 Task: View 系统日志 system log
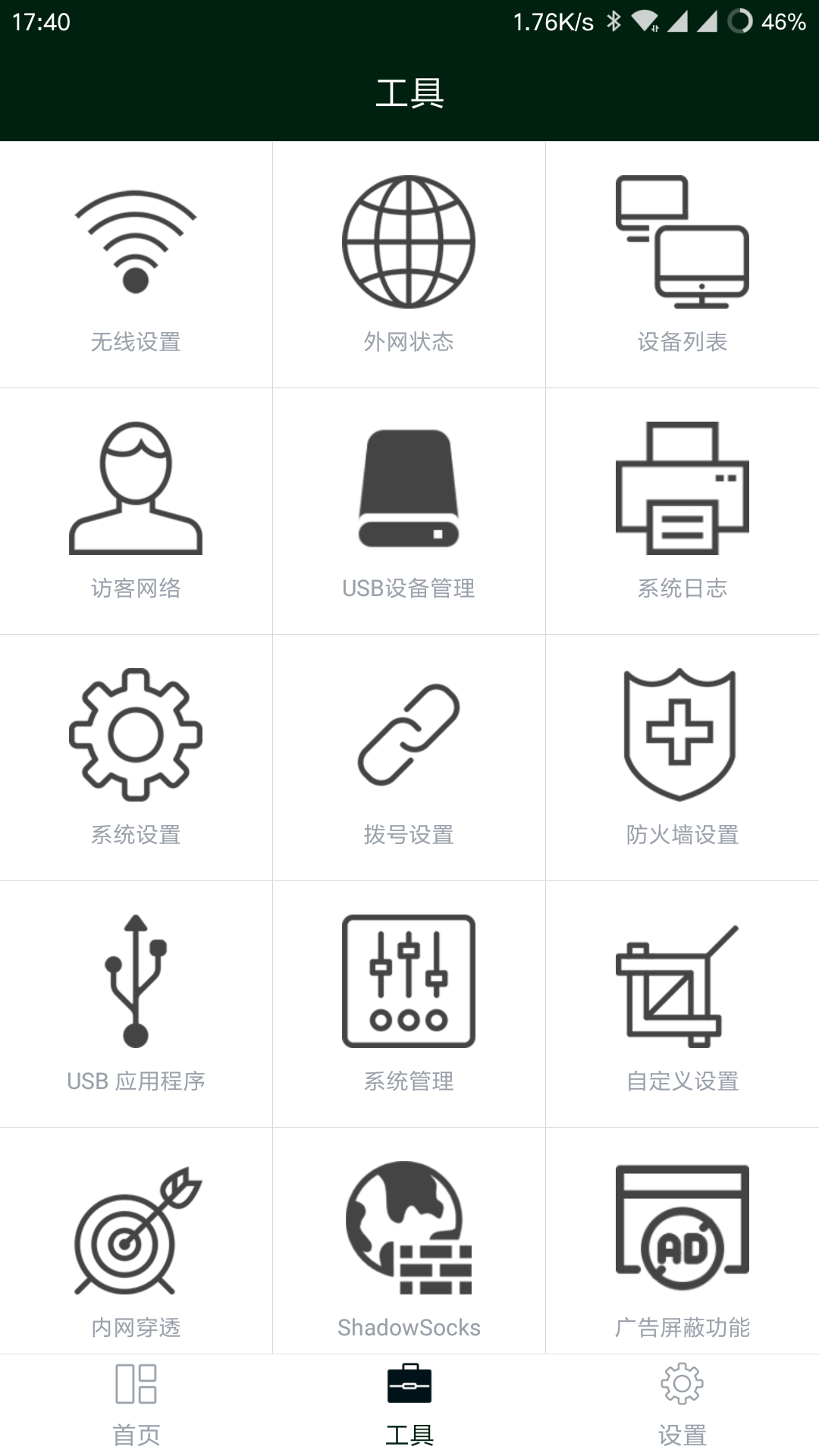pos(682,511)
